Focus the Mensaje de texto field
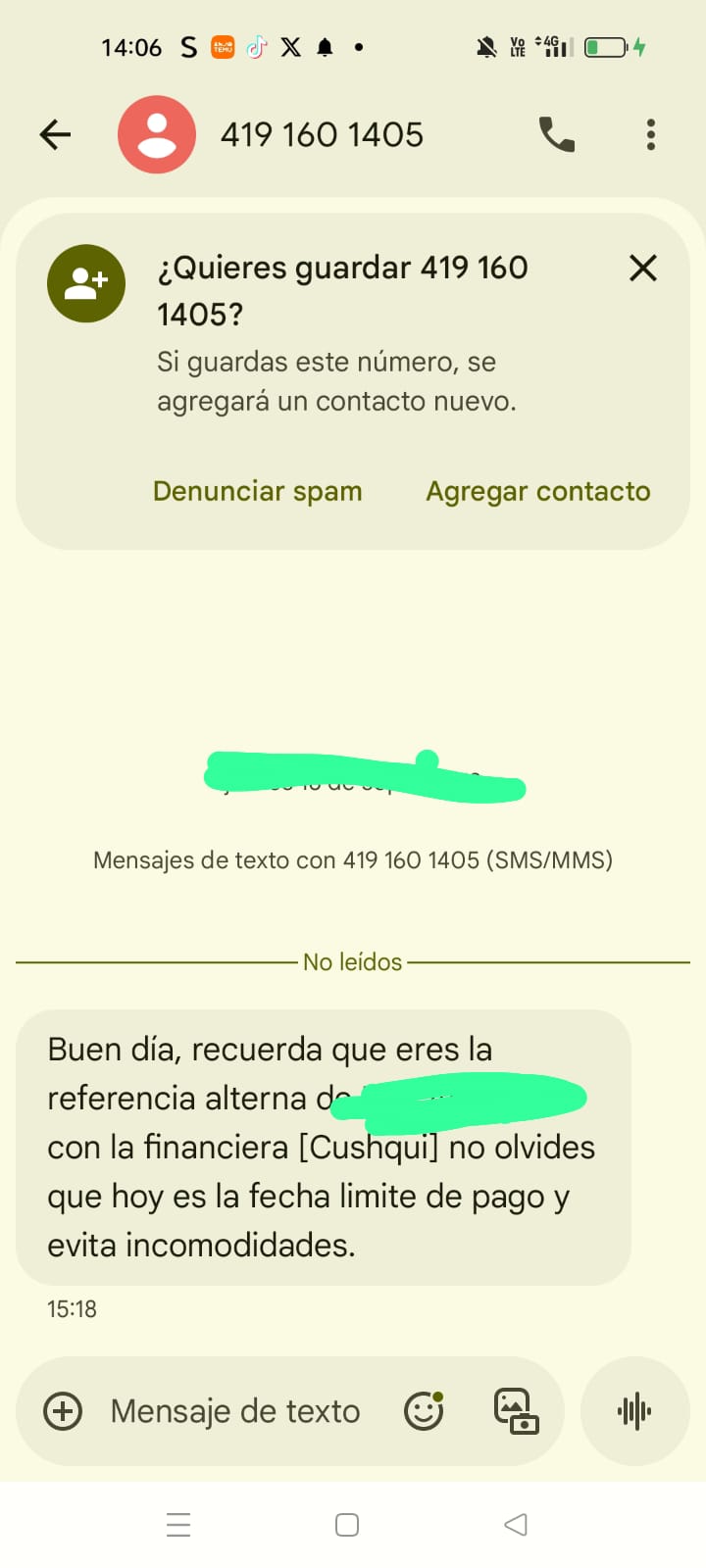The width and height of the screenshot is (706, 1568). 235,1411
